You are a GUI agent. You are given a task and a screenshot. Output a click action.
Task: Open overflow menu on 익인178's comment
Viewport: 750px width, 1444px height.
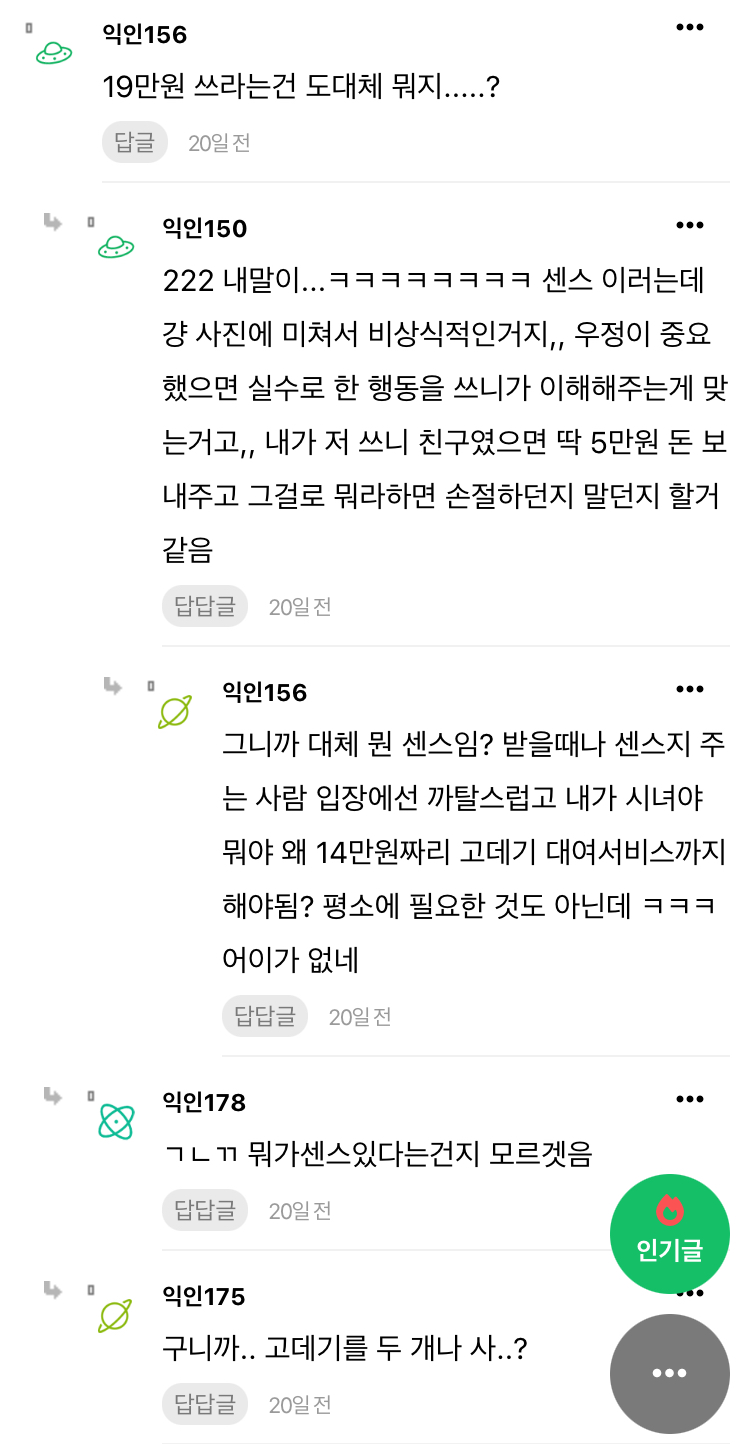(690, 1099)
